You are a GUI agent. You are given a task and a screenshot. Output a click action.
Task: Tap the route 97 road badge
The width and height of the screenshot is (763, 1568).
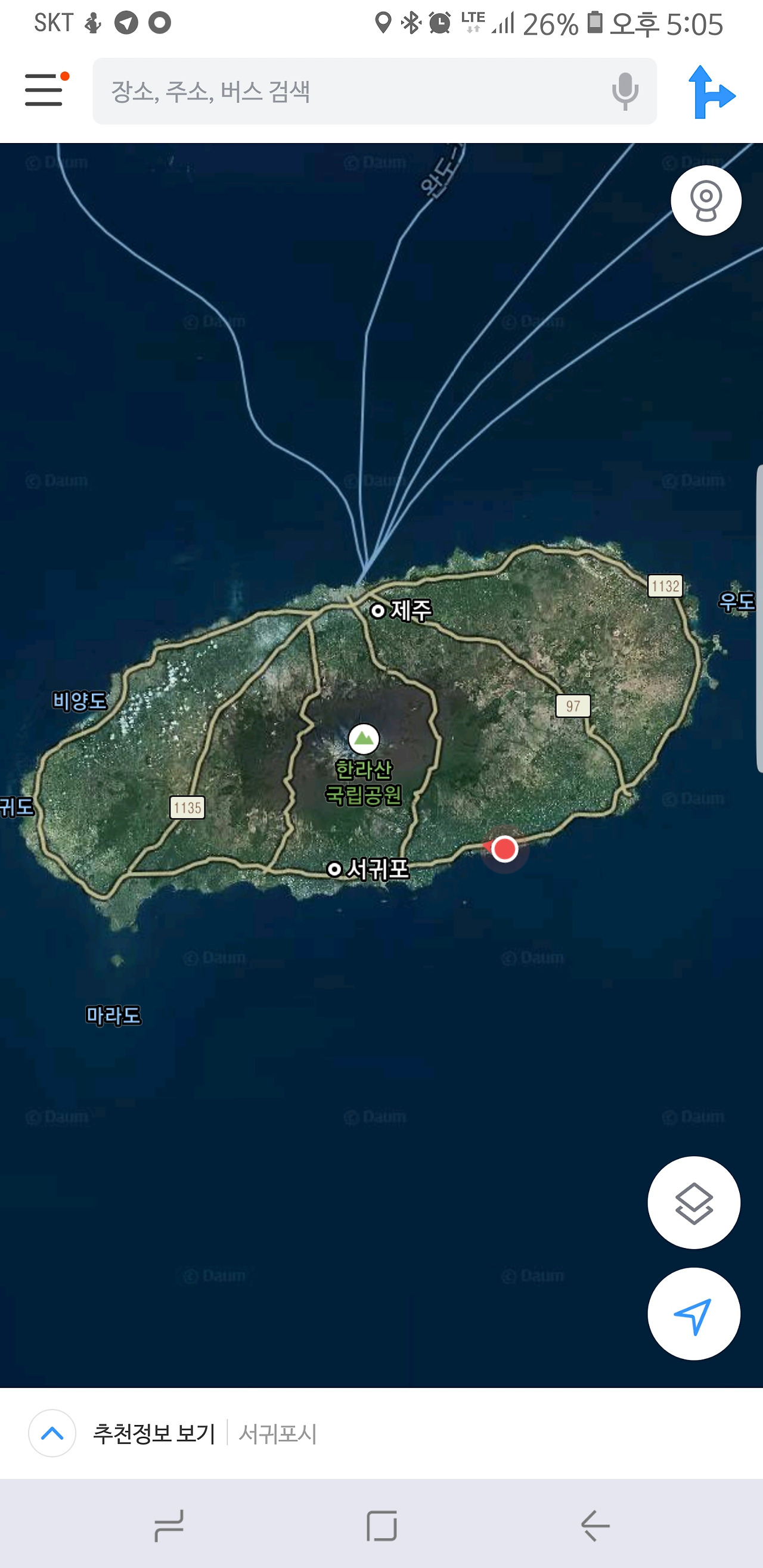[x=573, y=706]
